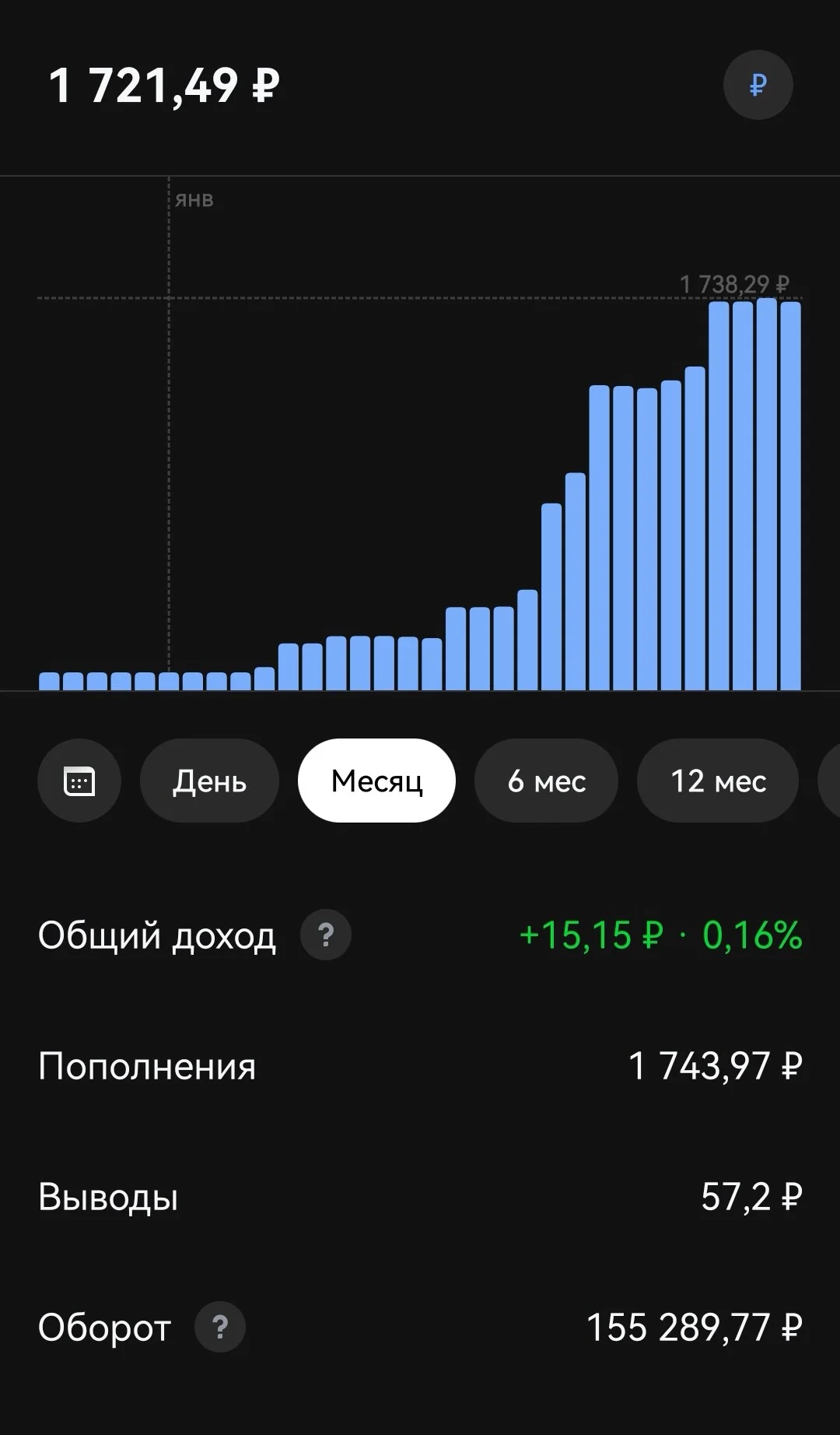Image resolution: width=840 pixels, height=1435 pixels.
Task: Select the День period chip
Action: pos(209,781)
